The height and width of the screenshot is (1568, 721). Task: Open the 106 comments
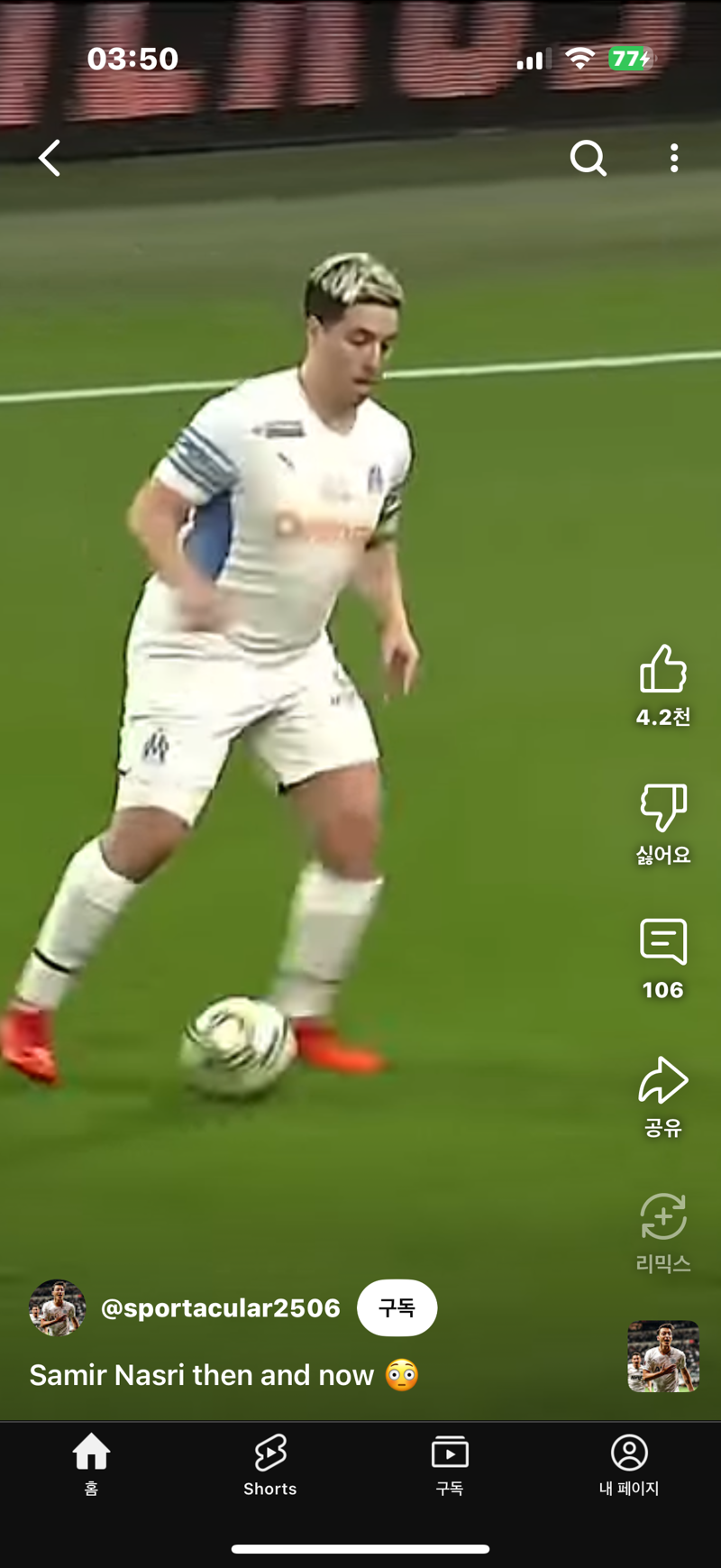[663, 943]
